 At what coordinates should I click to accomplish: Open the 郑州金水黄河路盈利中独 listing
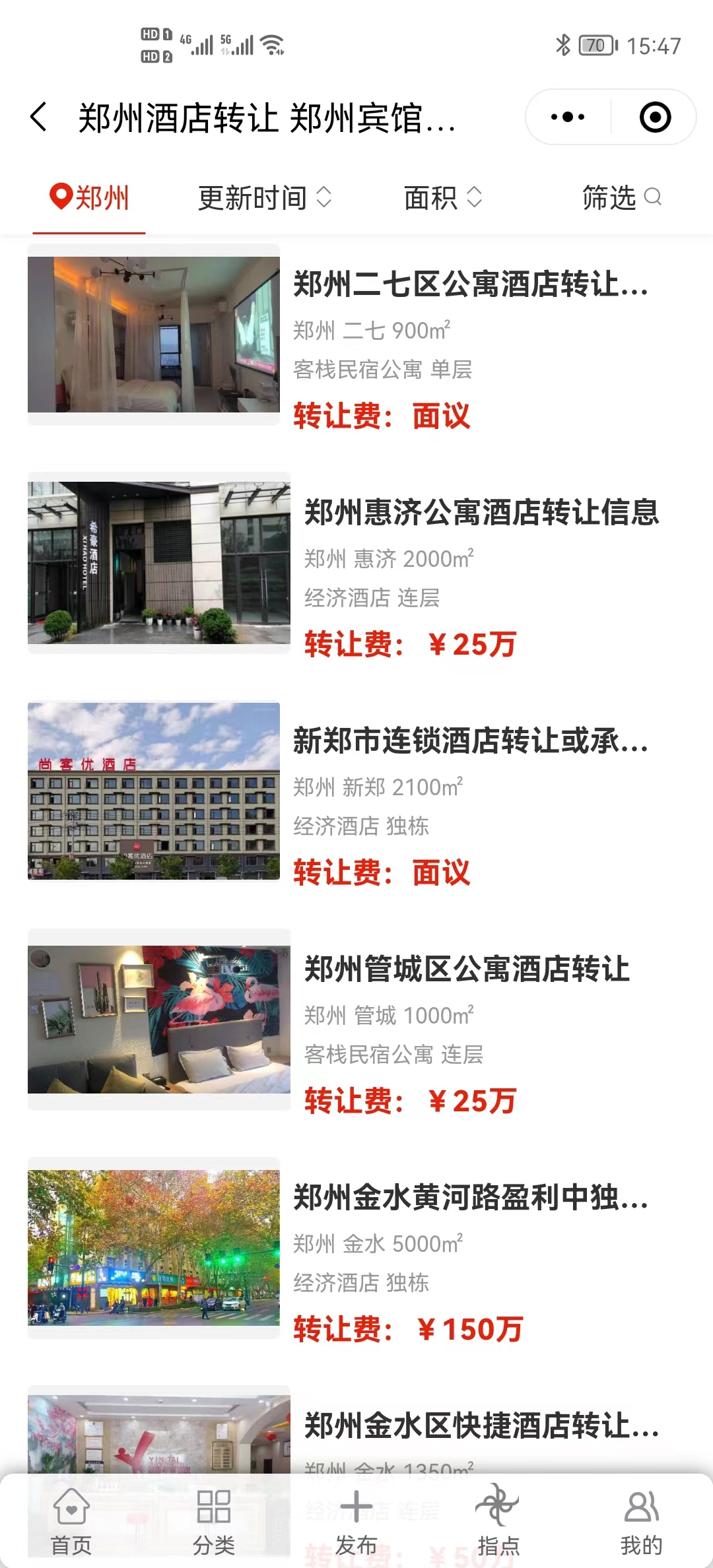470,1198
